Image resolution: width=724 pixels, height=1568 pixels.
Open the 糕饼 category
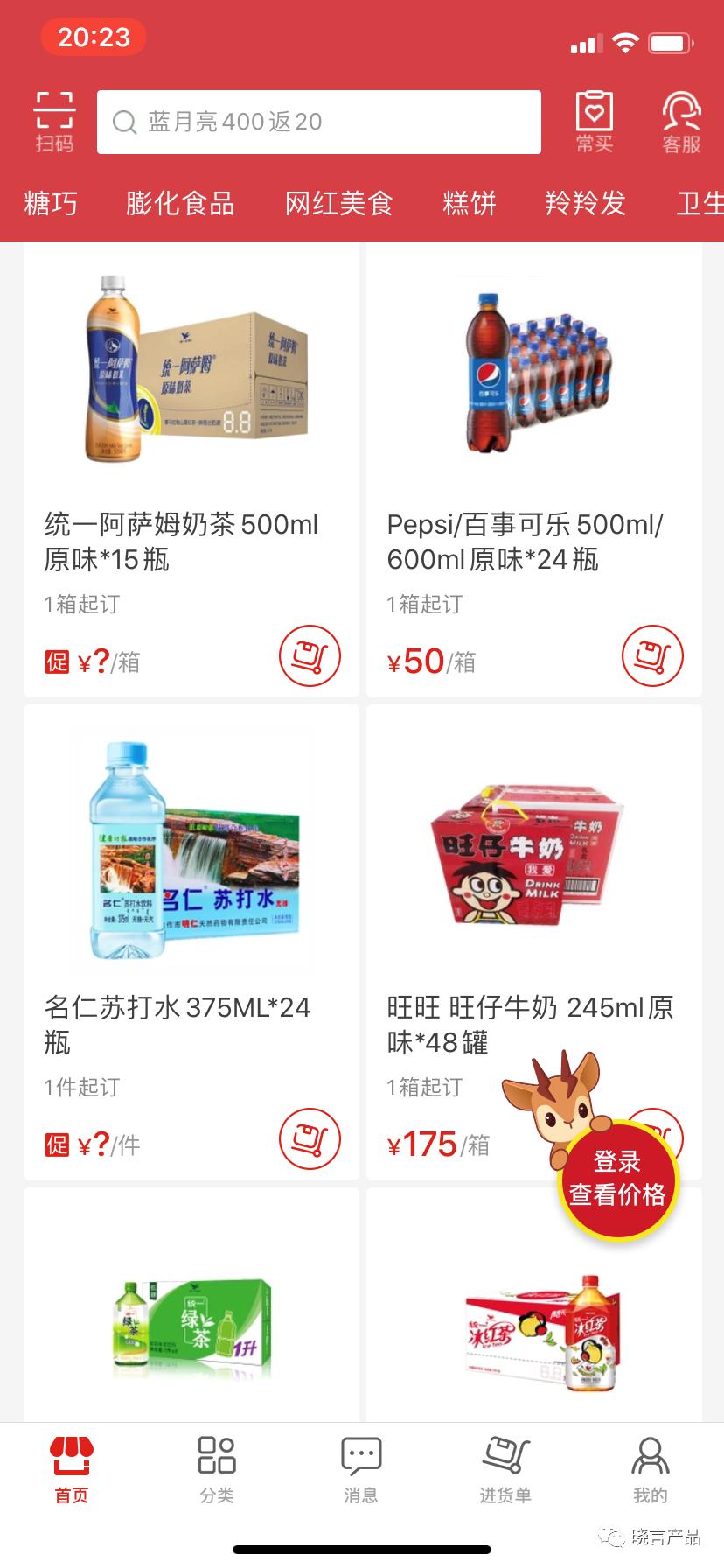pos(470,203)
